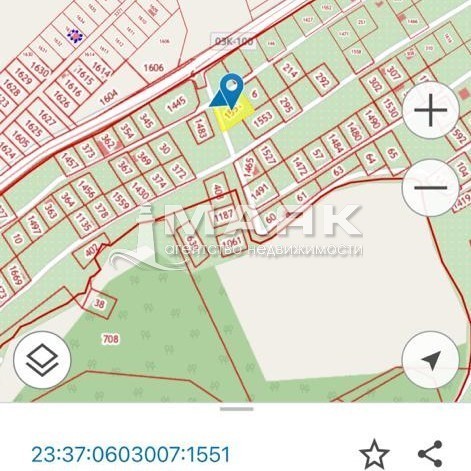Open parcel number 23:37:0603007:1551 details

click(x=131, y=454)
